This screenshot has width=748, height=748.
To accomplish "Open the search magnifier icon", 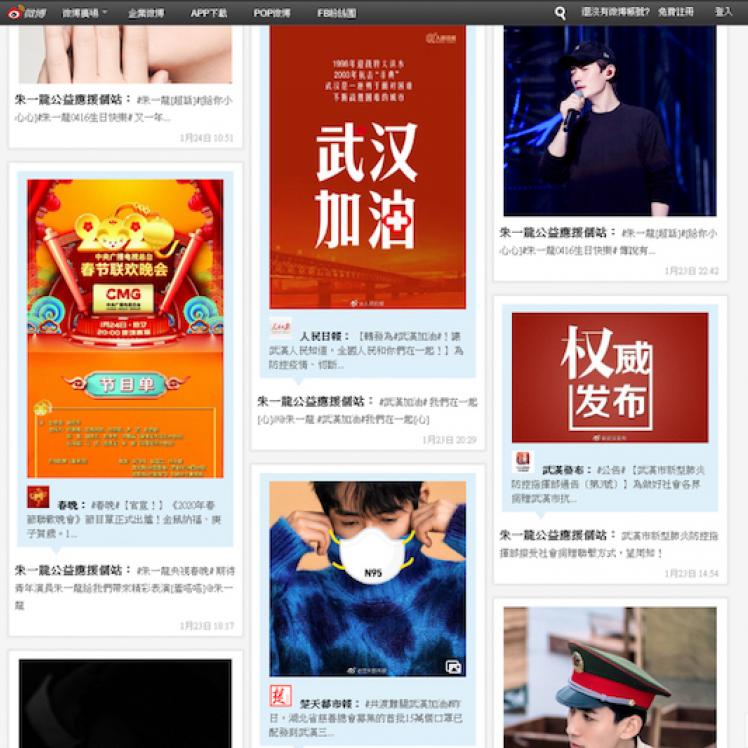I will click(560, 13).
